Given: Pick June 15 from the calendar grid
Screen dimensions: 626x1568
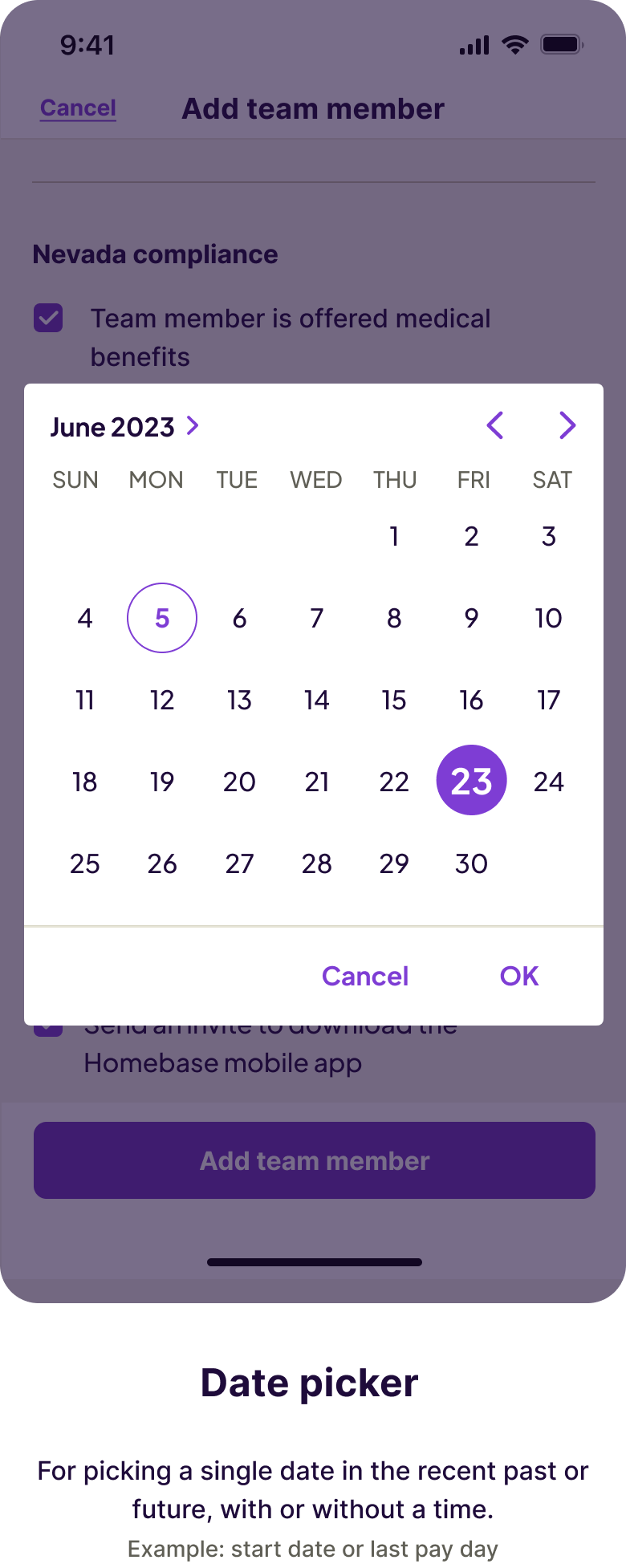Looking at the screenshot, I should (394, 700).
